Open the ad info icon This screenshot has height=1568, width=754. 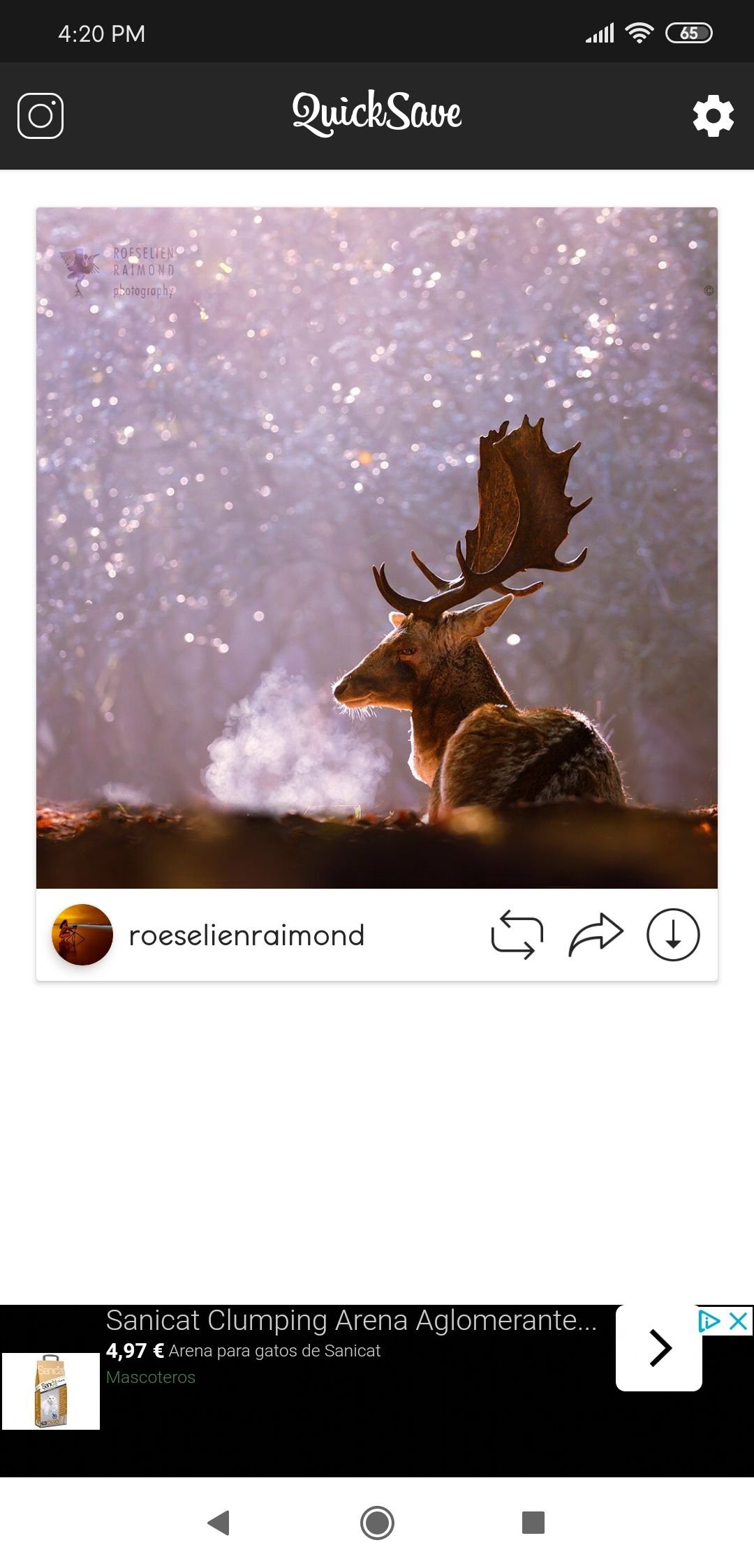[x=709, y=1321]
